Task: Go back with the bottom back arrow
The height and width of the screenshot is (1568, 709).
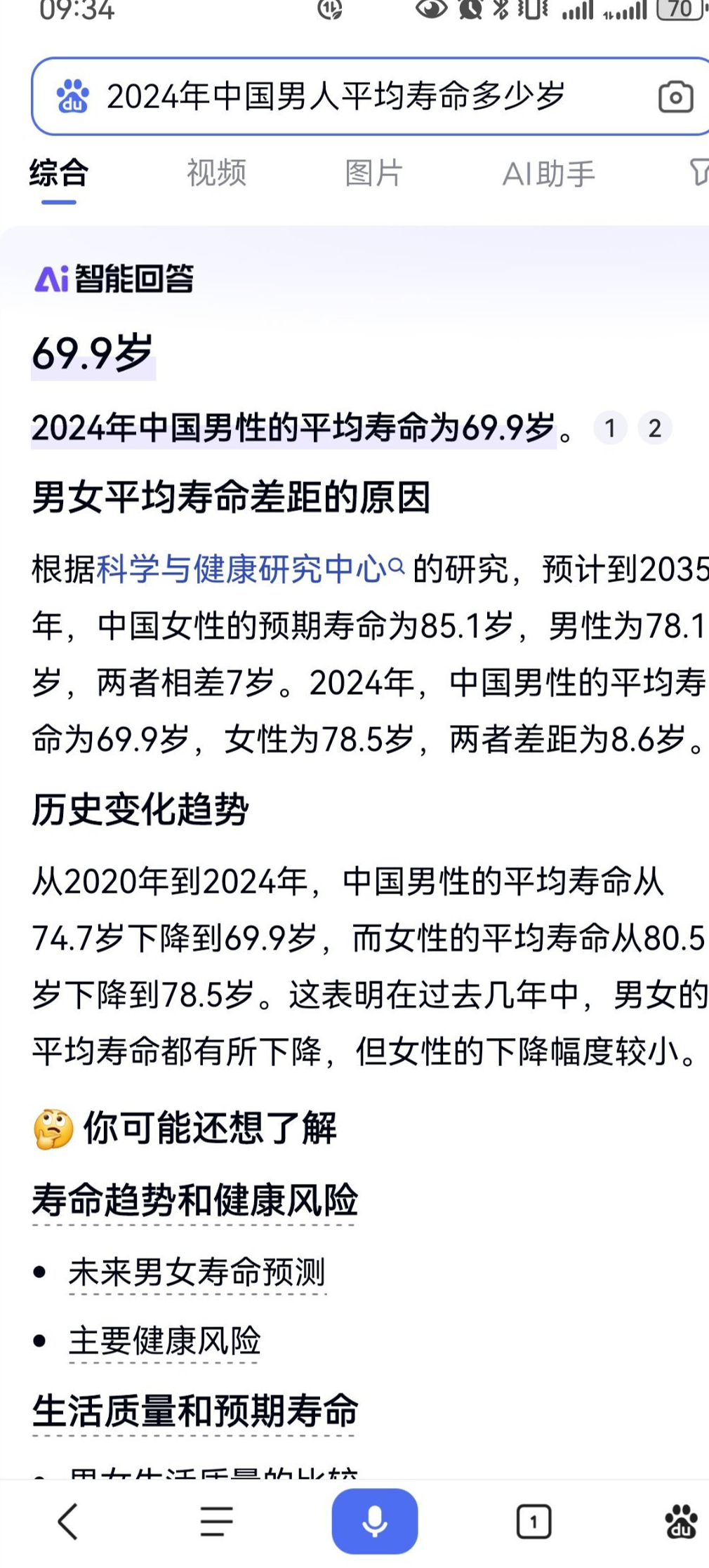Action: coord(68,1521)
